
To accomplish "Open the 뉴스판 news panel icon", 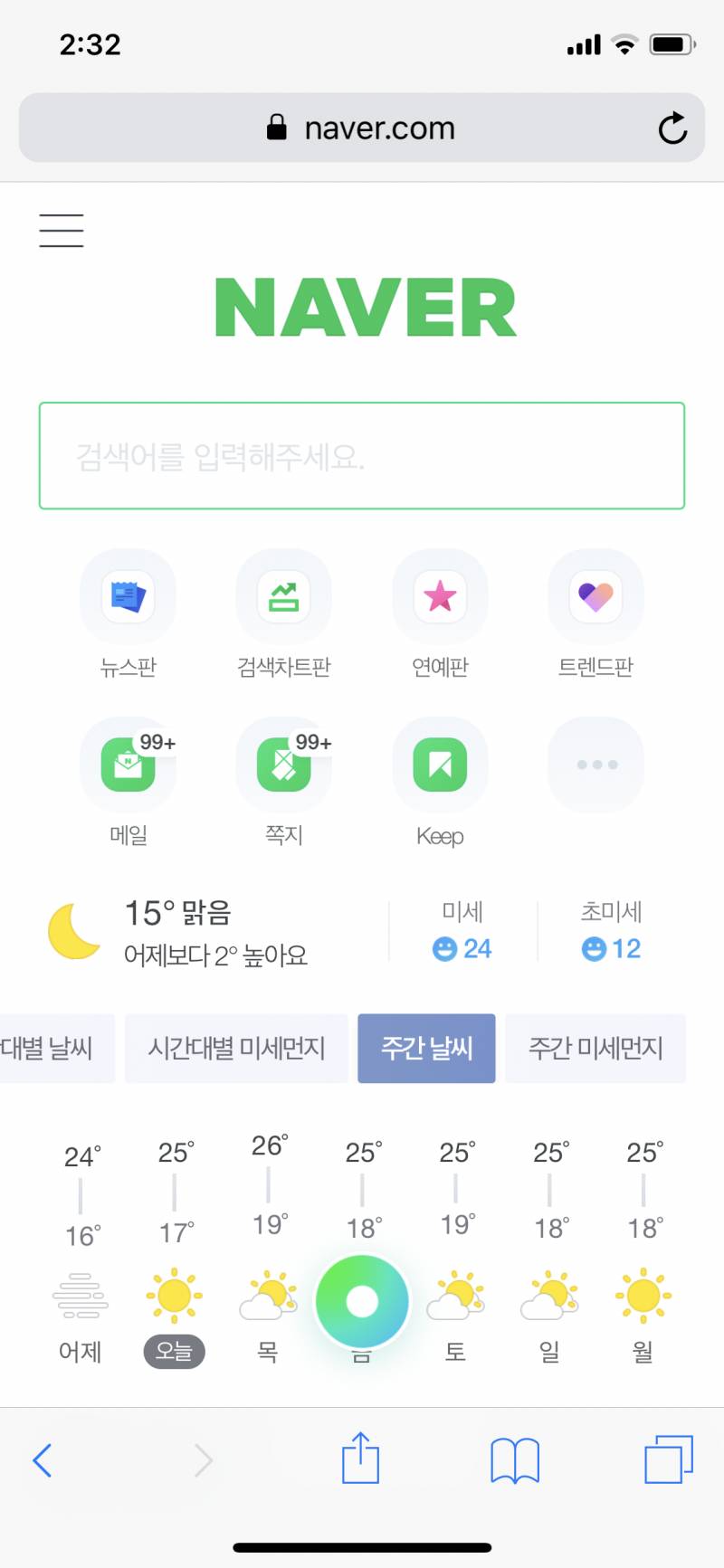I will (129, 597).
